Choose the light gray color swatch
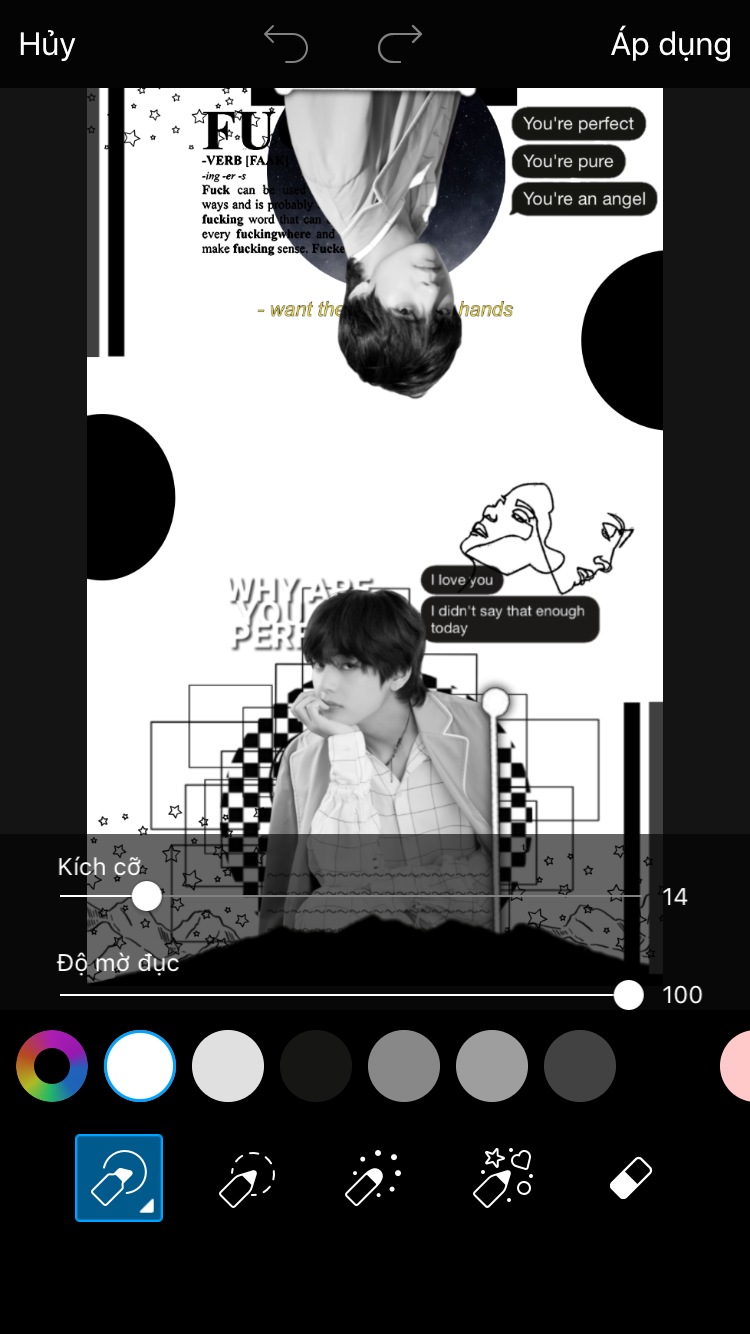This screenshot has height=1334, width=750. click(228, 1066)
